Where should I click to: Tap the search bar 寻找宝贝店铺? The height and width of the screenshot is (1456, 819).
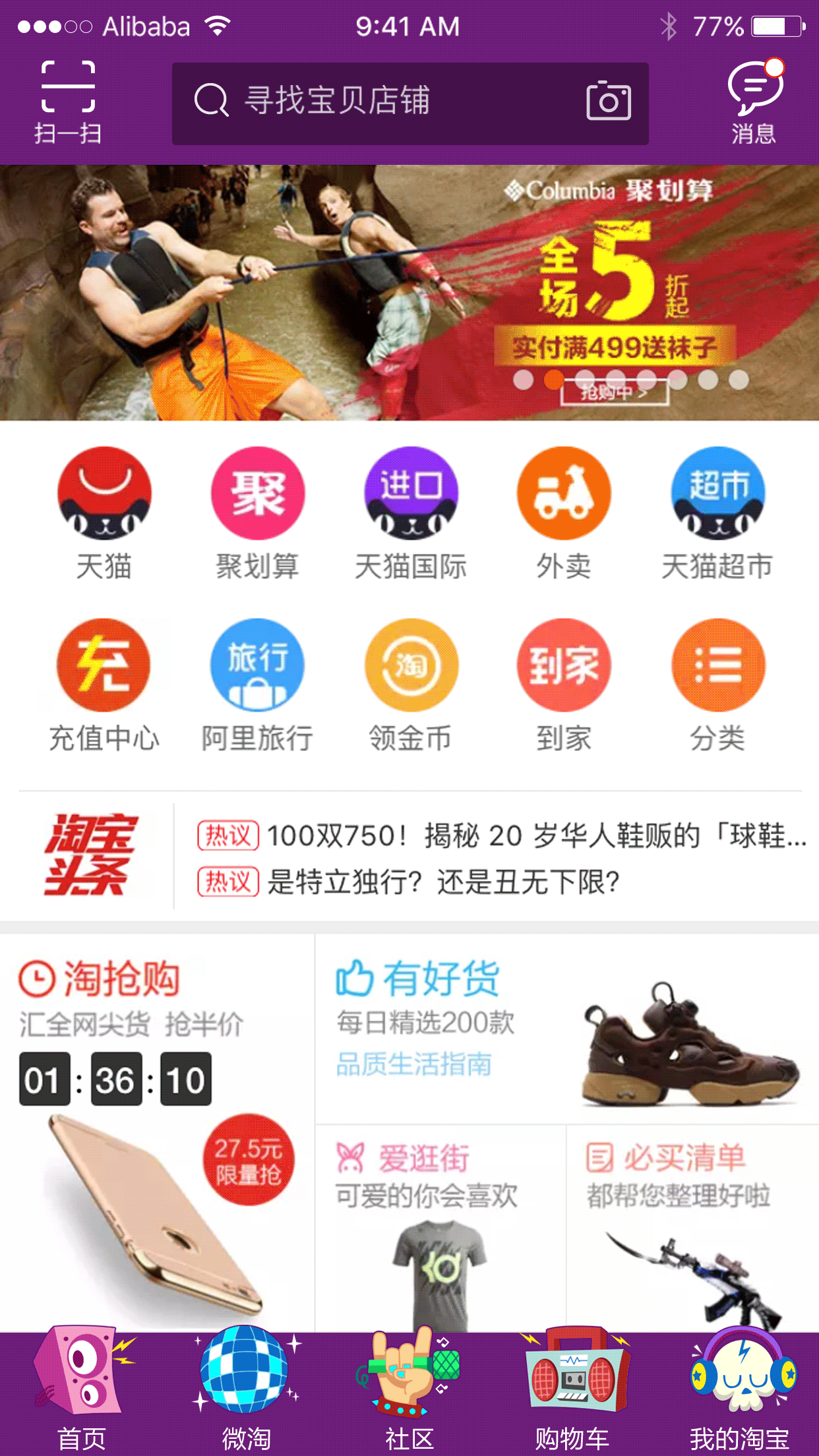[369, 102]
